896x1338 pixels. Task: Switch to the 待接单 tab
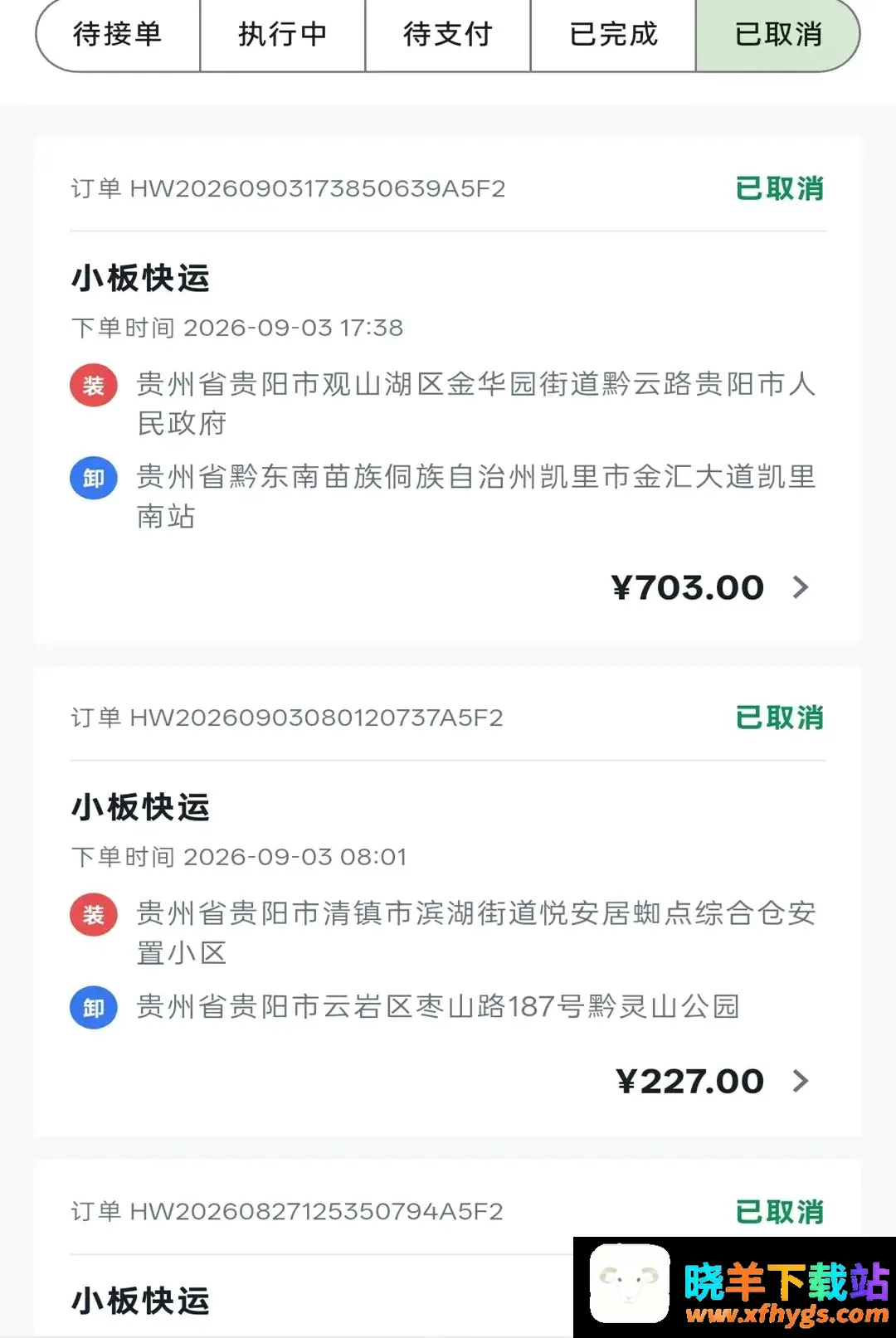(x=118, y=35)
